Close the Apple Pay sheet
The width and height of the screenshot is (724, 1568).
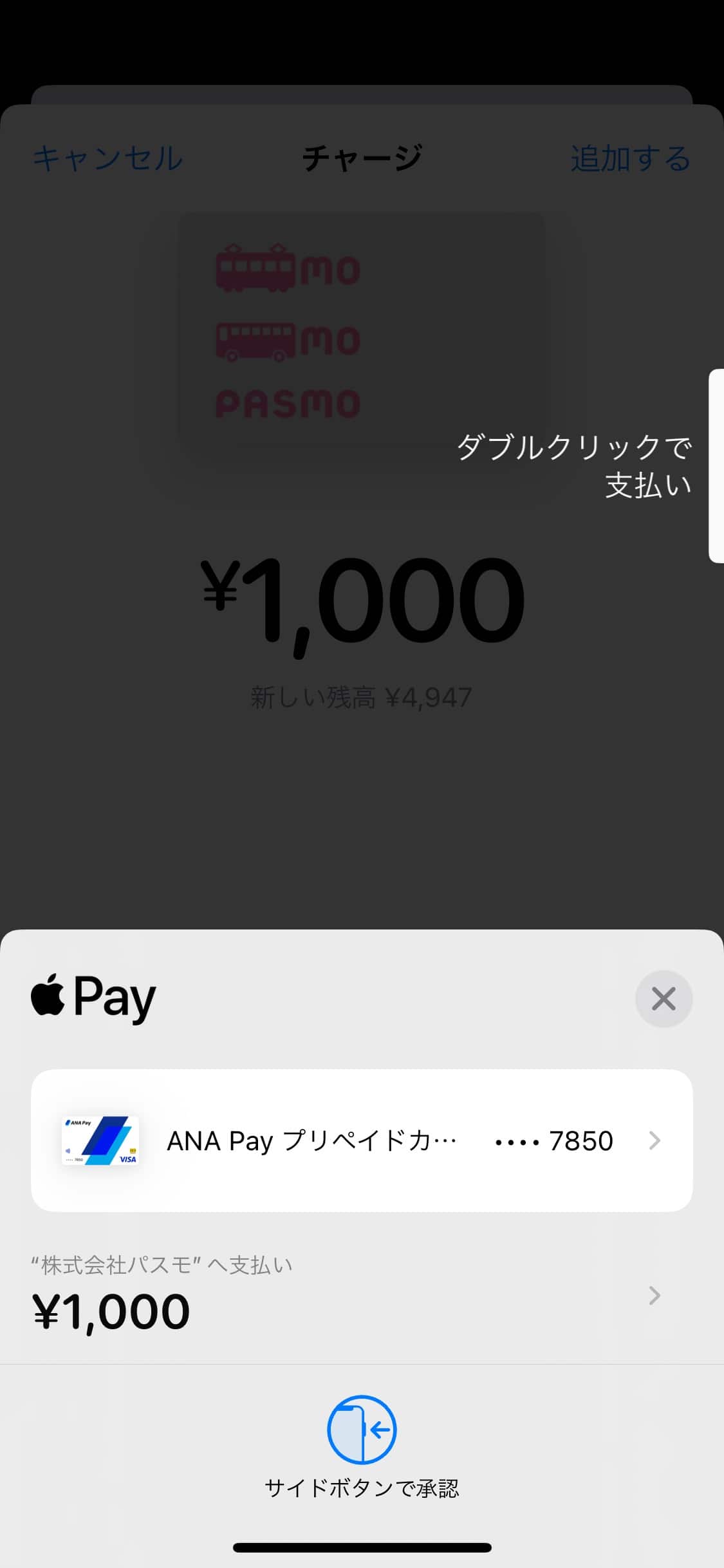pos(664,999)
